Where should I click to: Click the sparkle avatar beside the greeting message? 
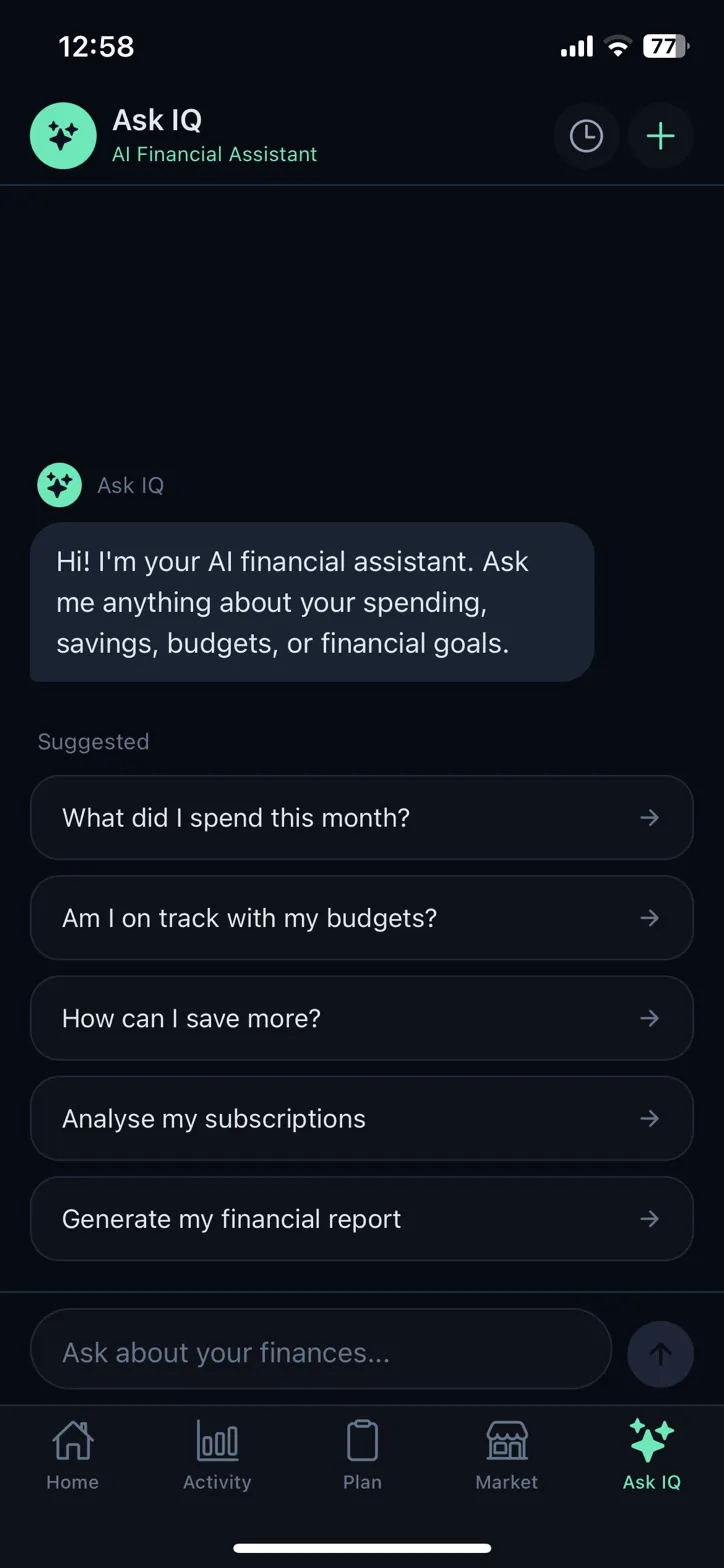[x=58, y=484]
